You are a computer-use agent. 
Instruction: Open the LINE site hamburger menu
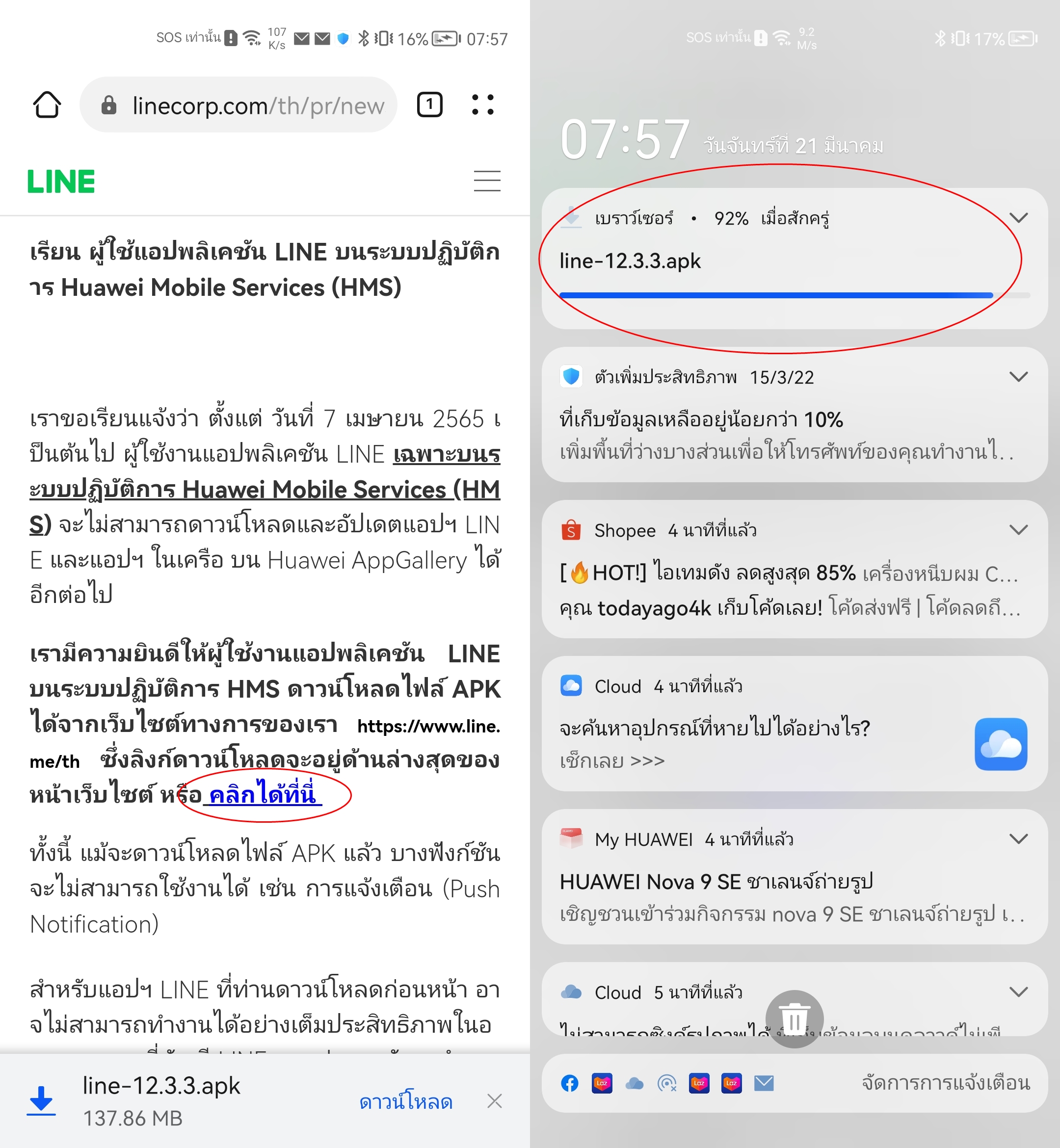click(486, 181)
